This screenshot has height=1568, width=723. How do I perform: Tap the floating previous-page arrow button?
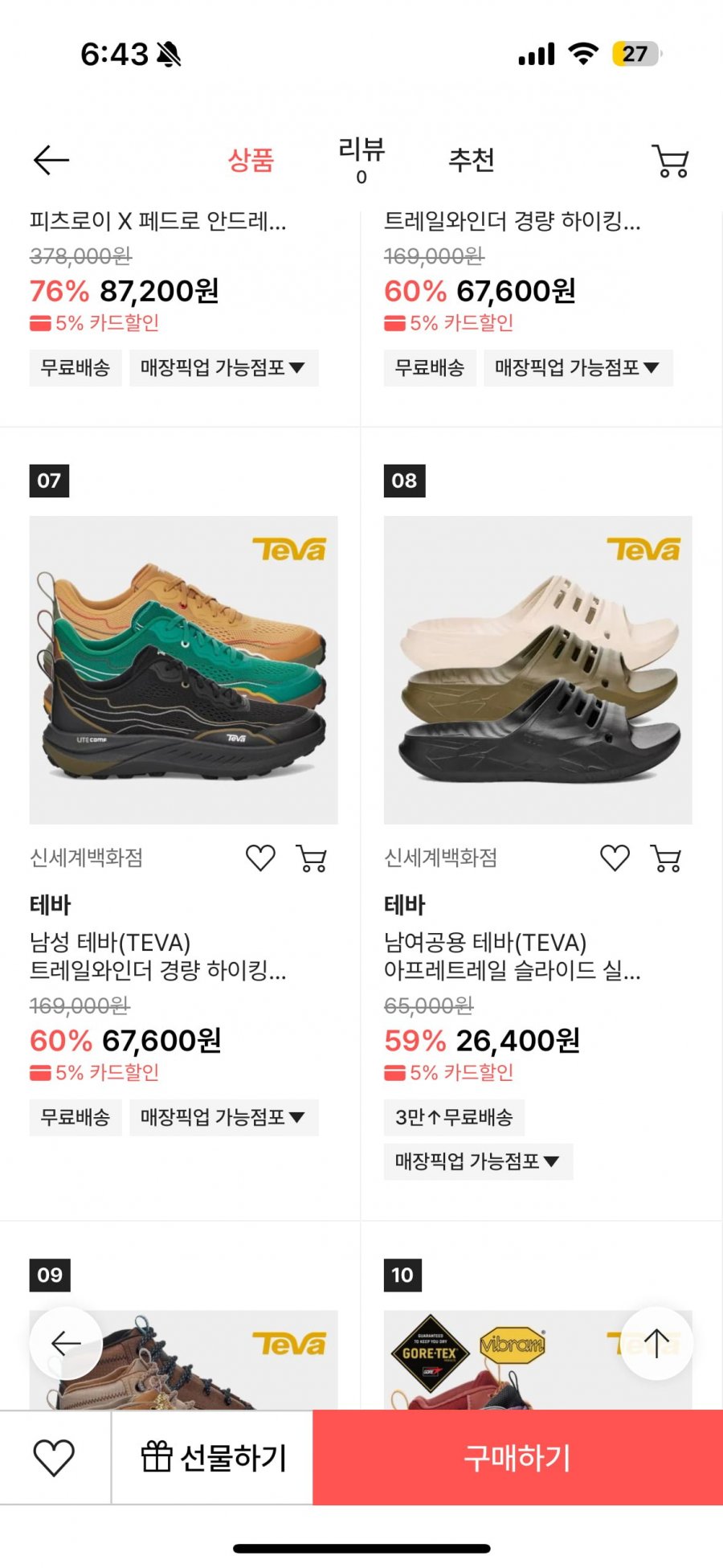[66, 1343]
